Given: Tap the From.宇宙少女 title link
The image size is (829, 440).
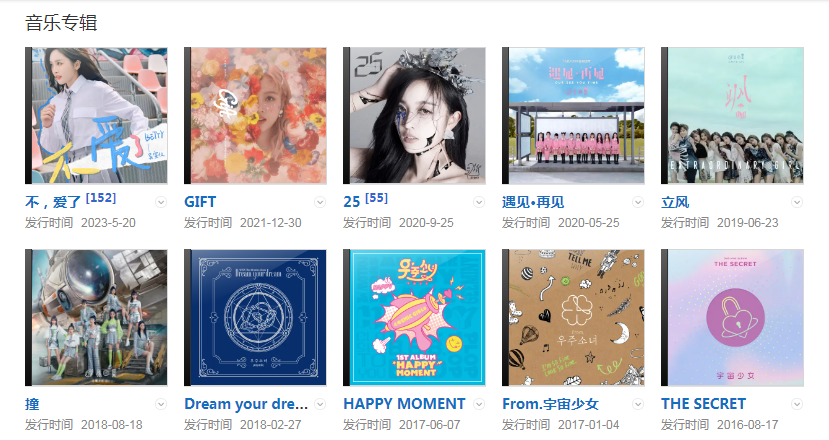Looking at the screenshot, I should [x=550, y=404].
